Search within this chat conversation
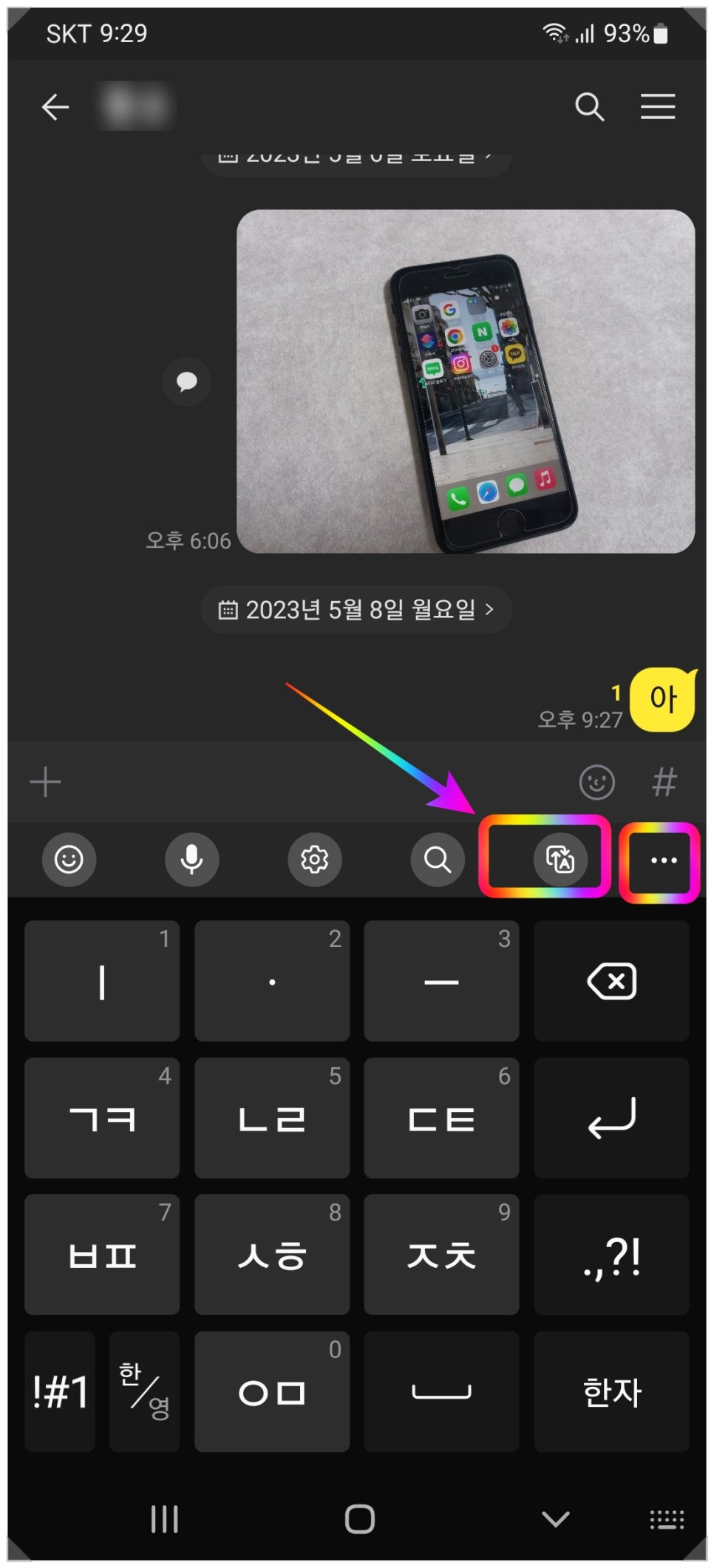 [589, 107]
